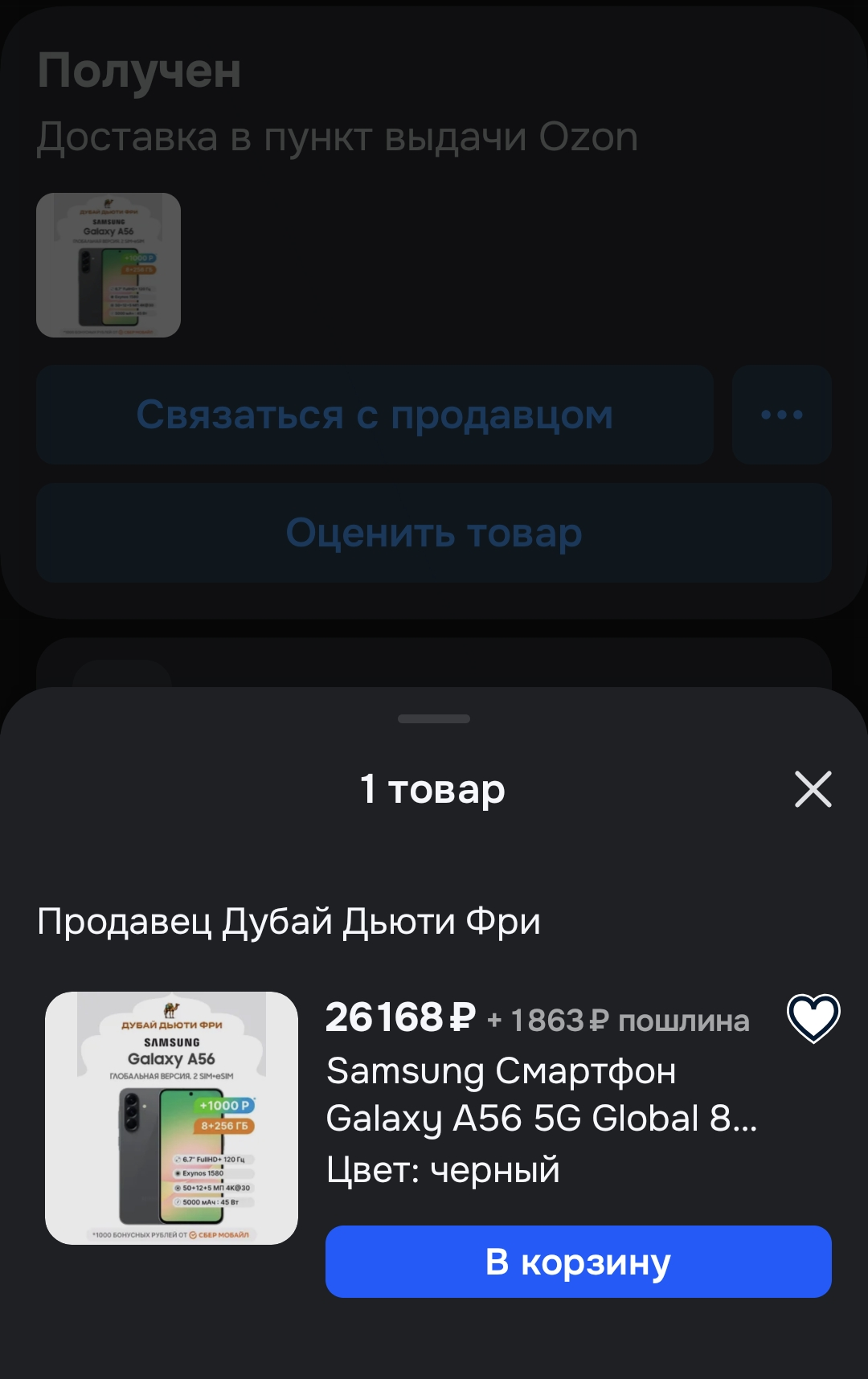Tap the "В корзину" button

(578, 1262)
